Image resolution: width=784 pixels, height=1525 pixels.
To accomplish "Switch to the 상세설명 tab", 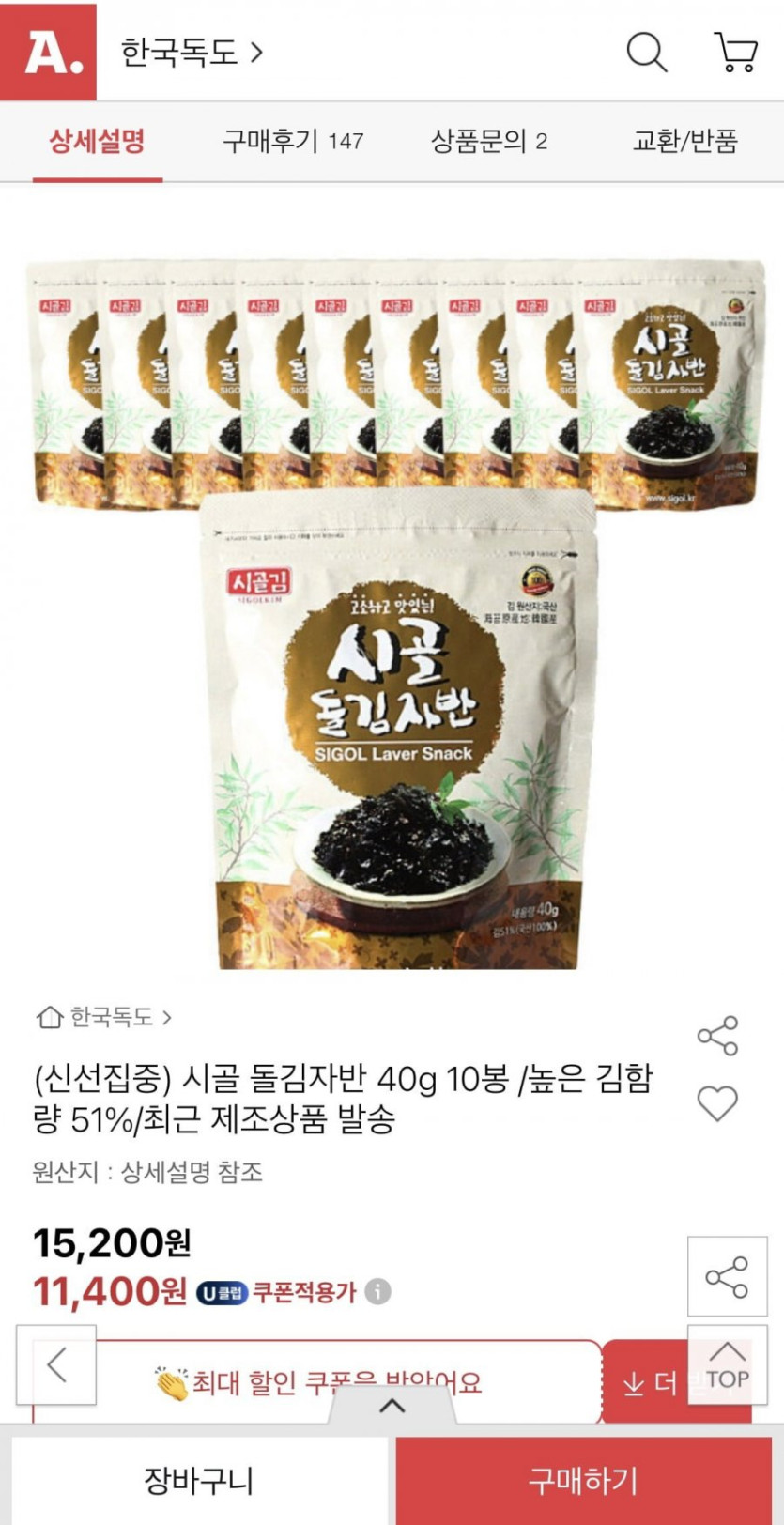I will point(97,142).
